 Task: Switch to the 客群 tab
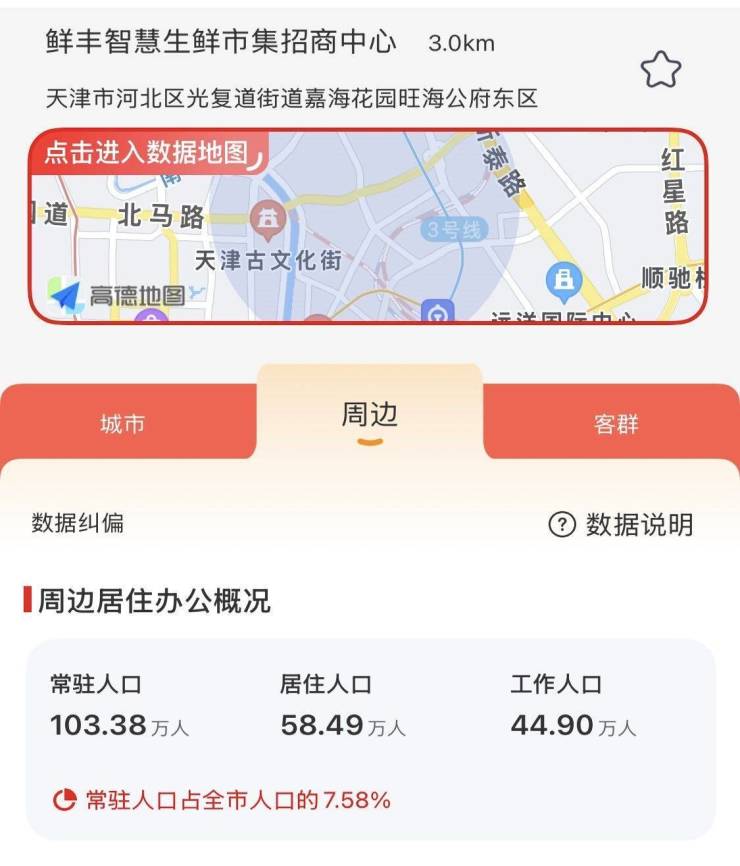tap(615, 424)
